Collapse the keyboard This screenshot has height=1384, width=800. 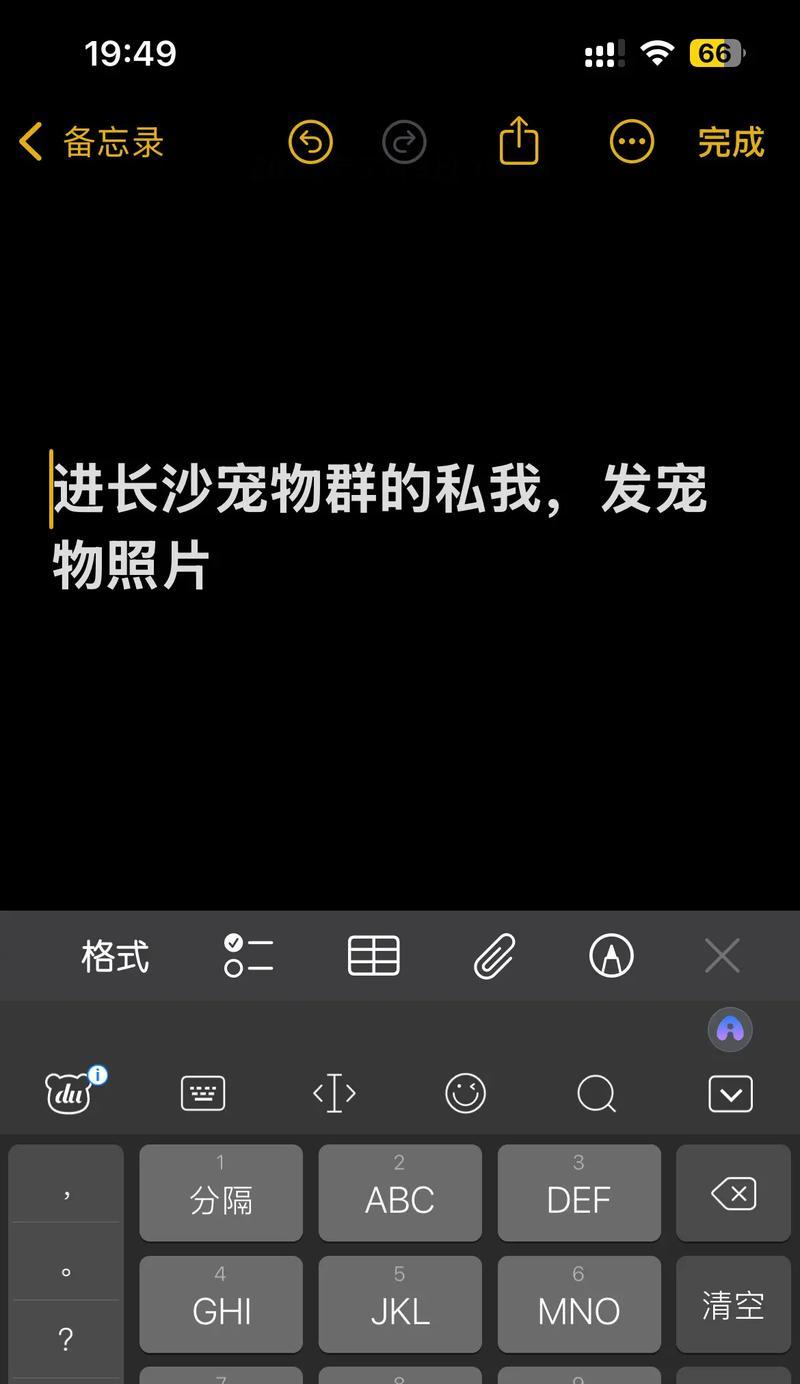click(x=730, y=1093)
